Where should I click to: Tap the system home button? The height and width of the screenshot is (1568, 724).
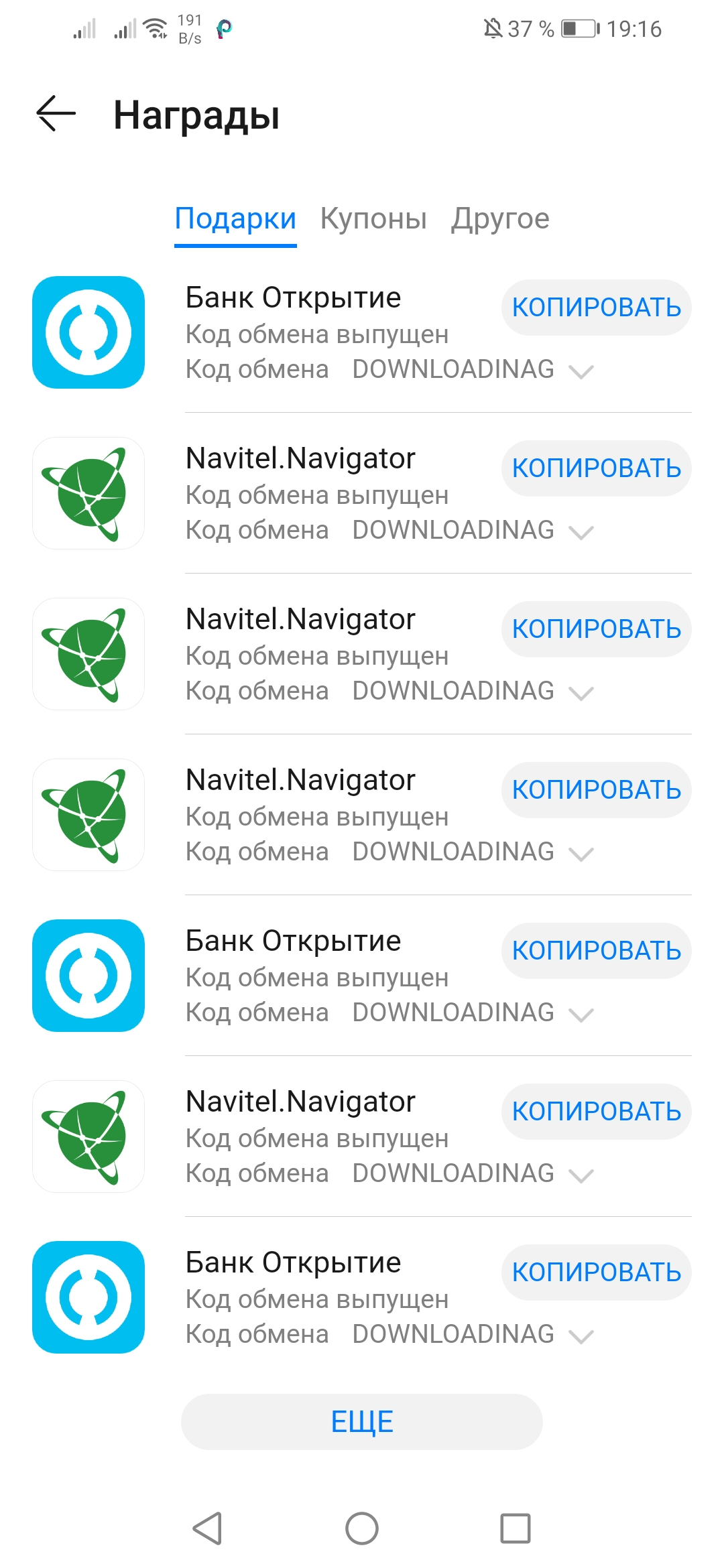[362, 1528]
